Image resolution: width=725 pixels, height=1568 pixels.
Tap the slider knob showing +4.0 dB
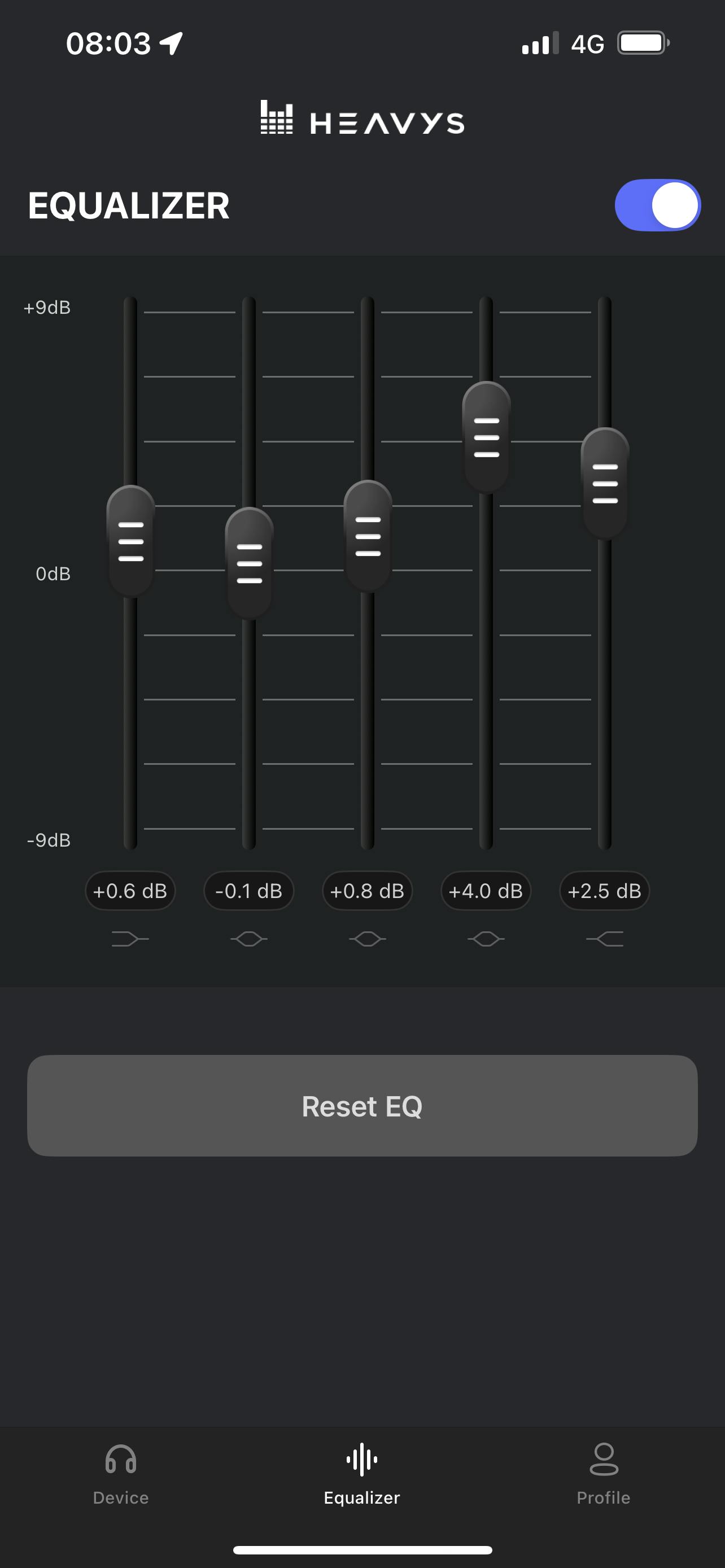(x=486, y=437)
